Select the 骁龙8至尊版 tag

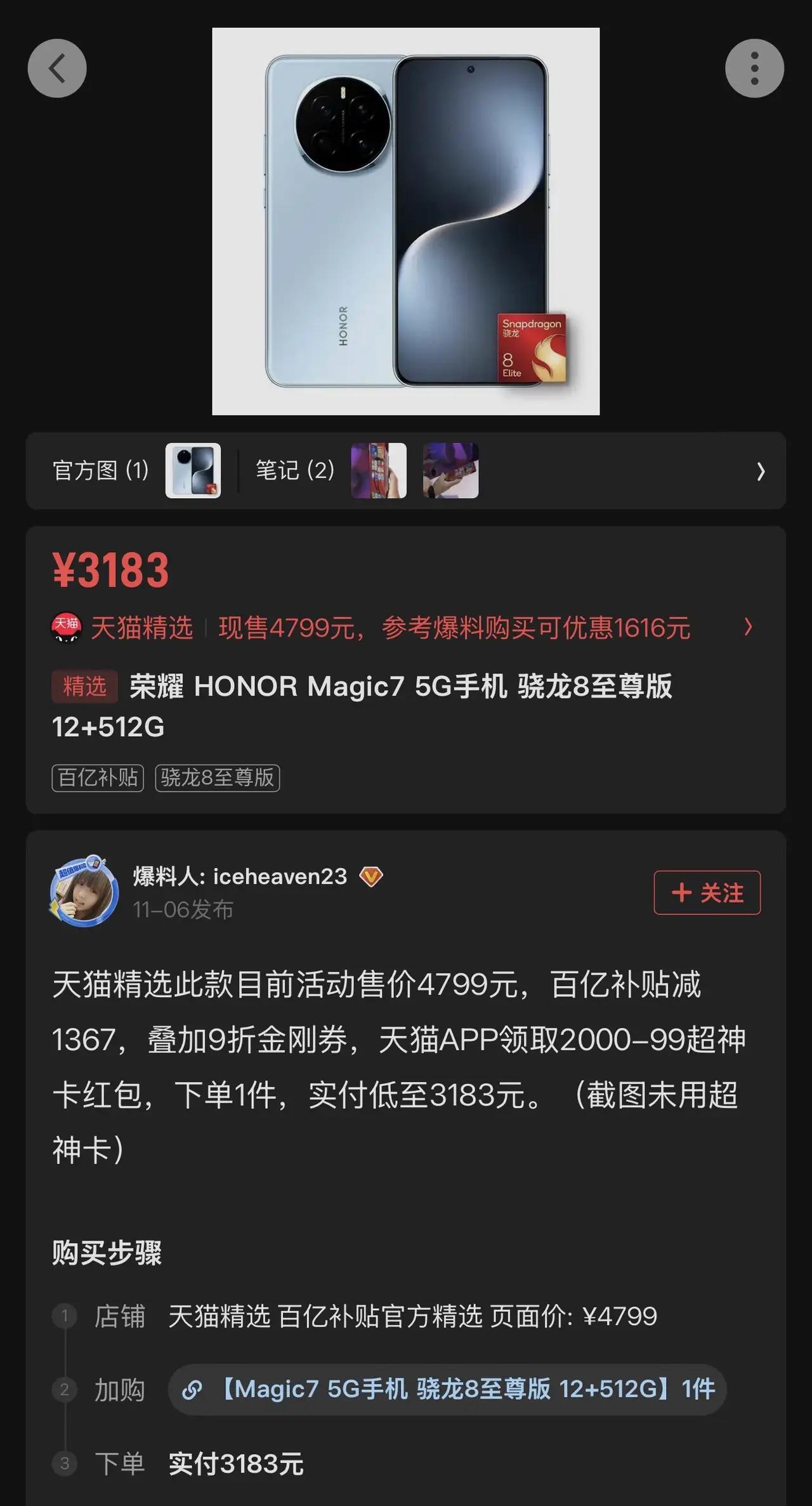click(x=217, y=778)
